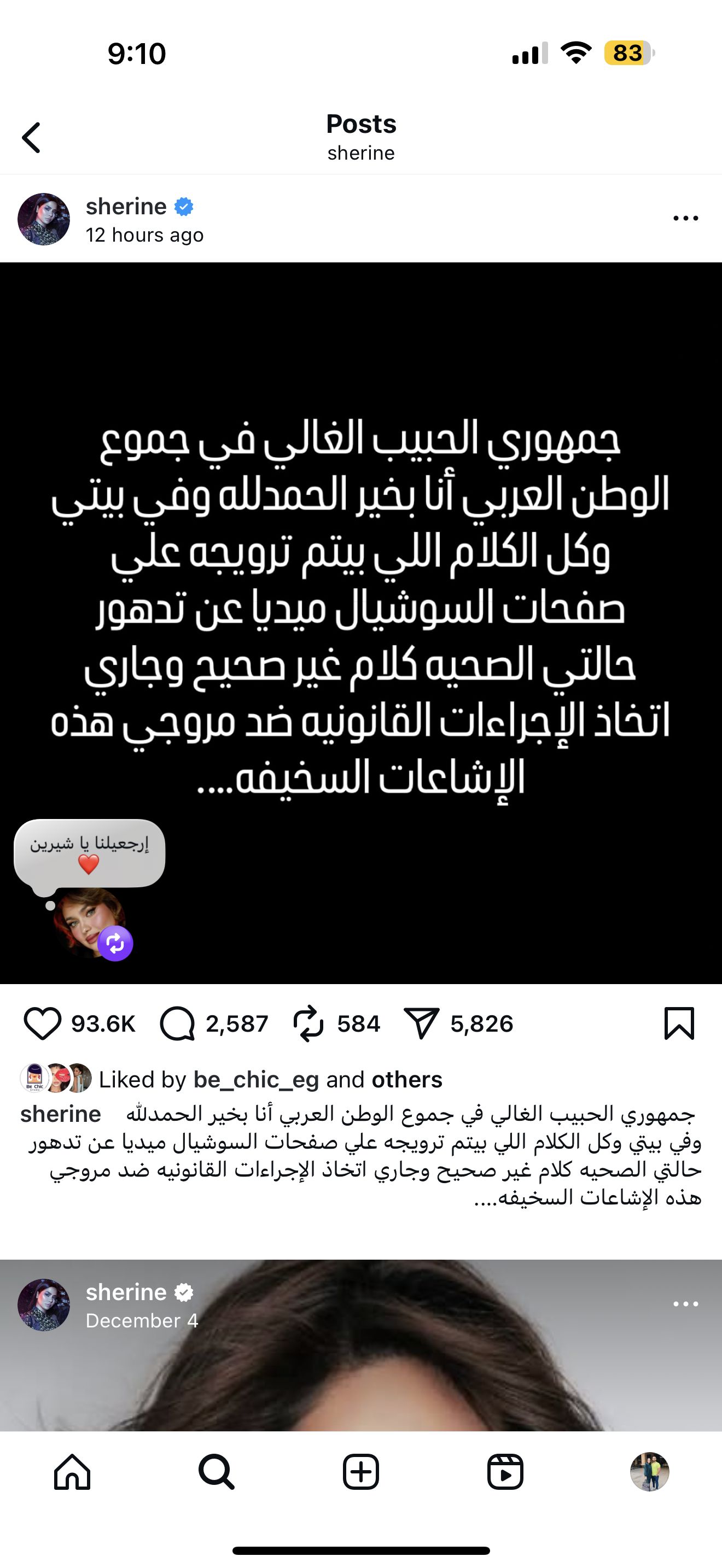Open comments on the post with 2,587 comments
722x1568 pixels.
coord(177,1023)
